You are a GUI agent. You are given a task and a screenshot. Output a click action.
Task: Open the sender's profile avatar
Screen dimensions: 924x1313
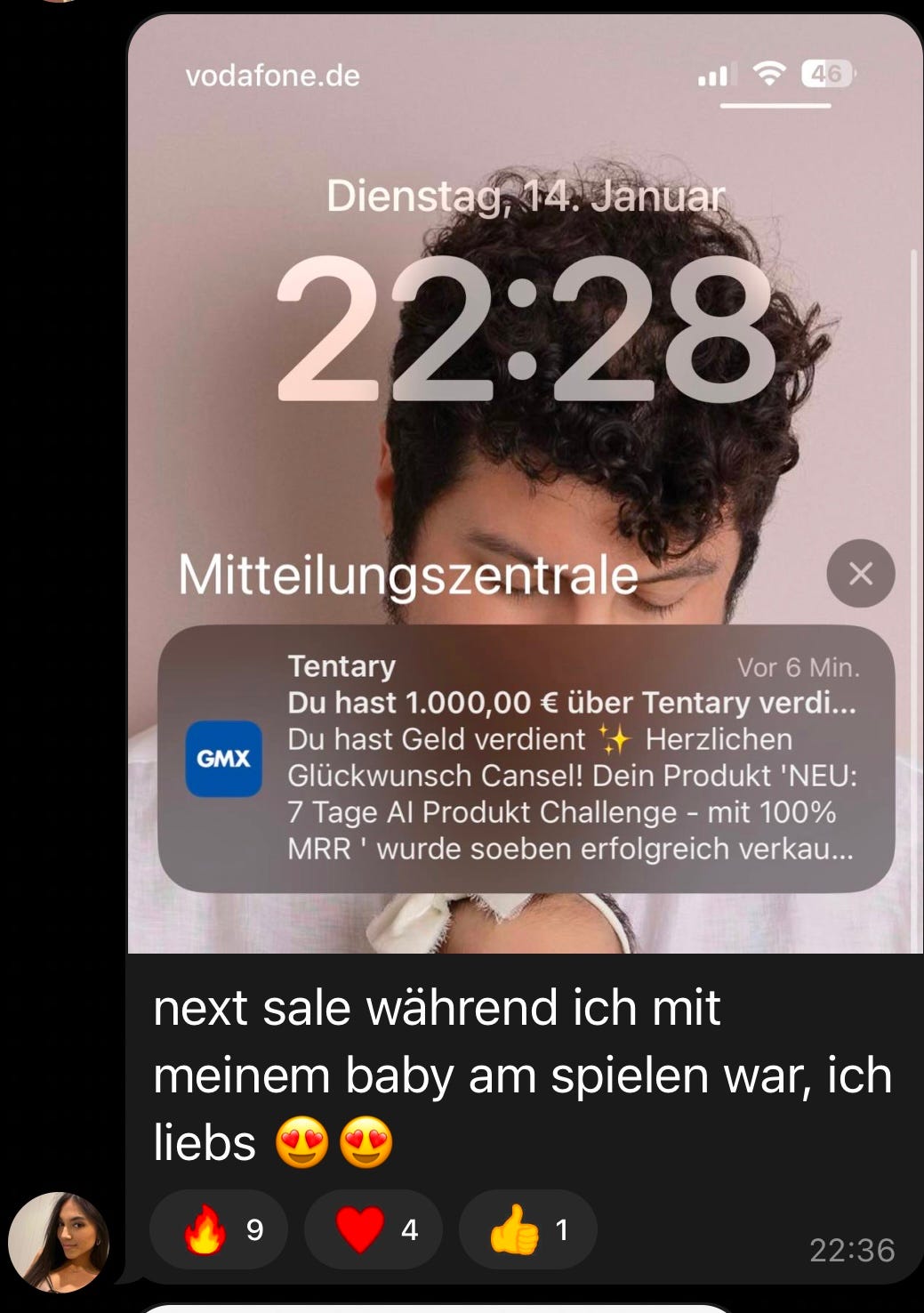(x=59, y=1242)
